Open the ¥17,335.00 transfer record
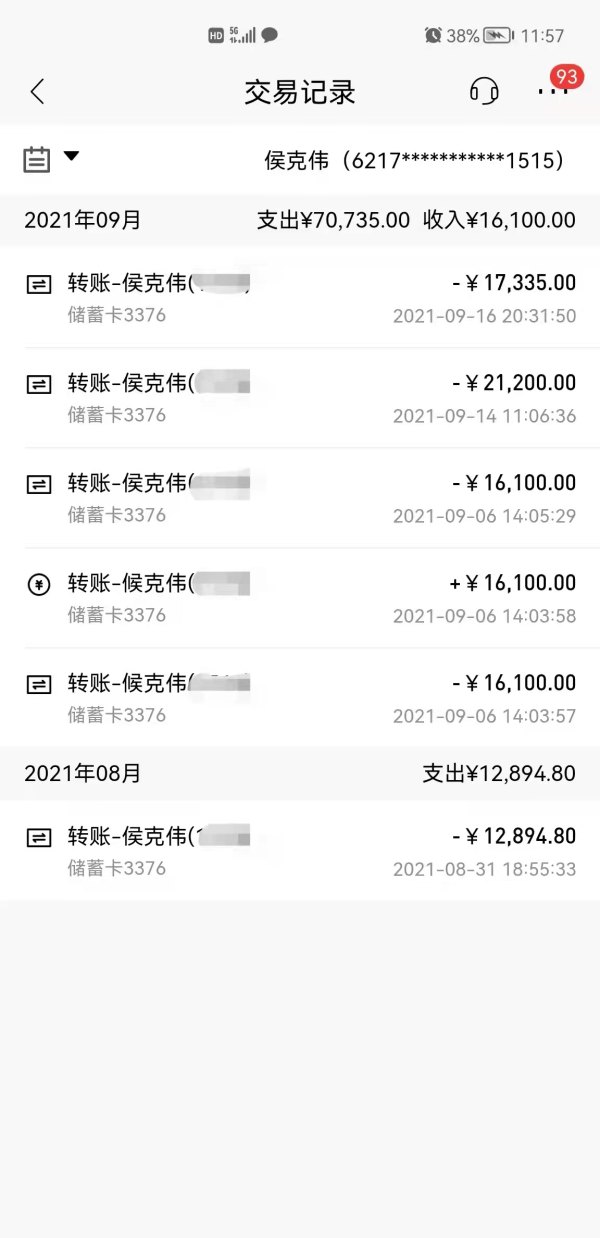Screen dimensions: 600x1238 300,298
